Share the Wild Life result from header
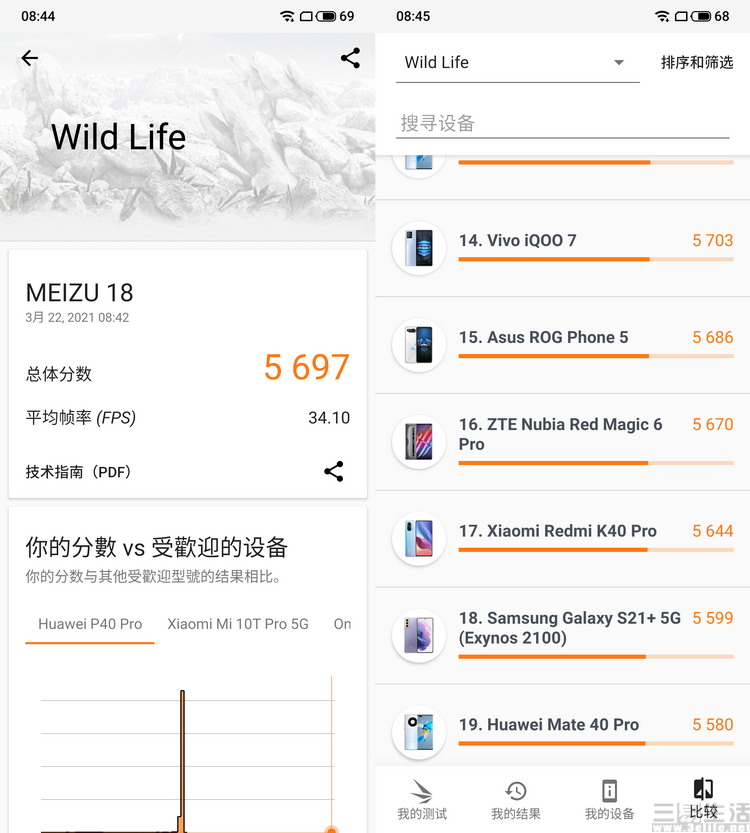 [x=350, y=58]
